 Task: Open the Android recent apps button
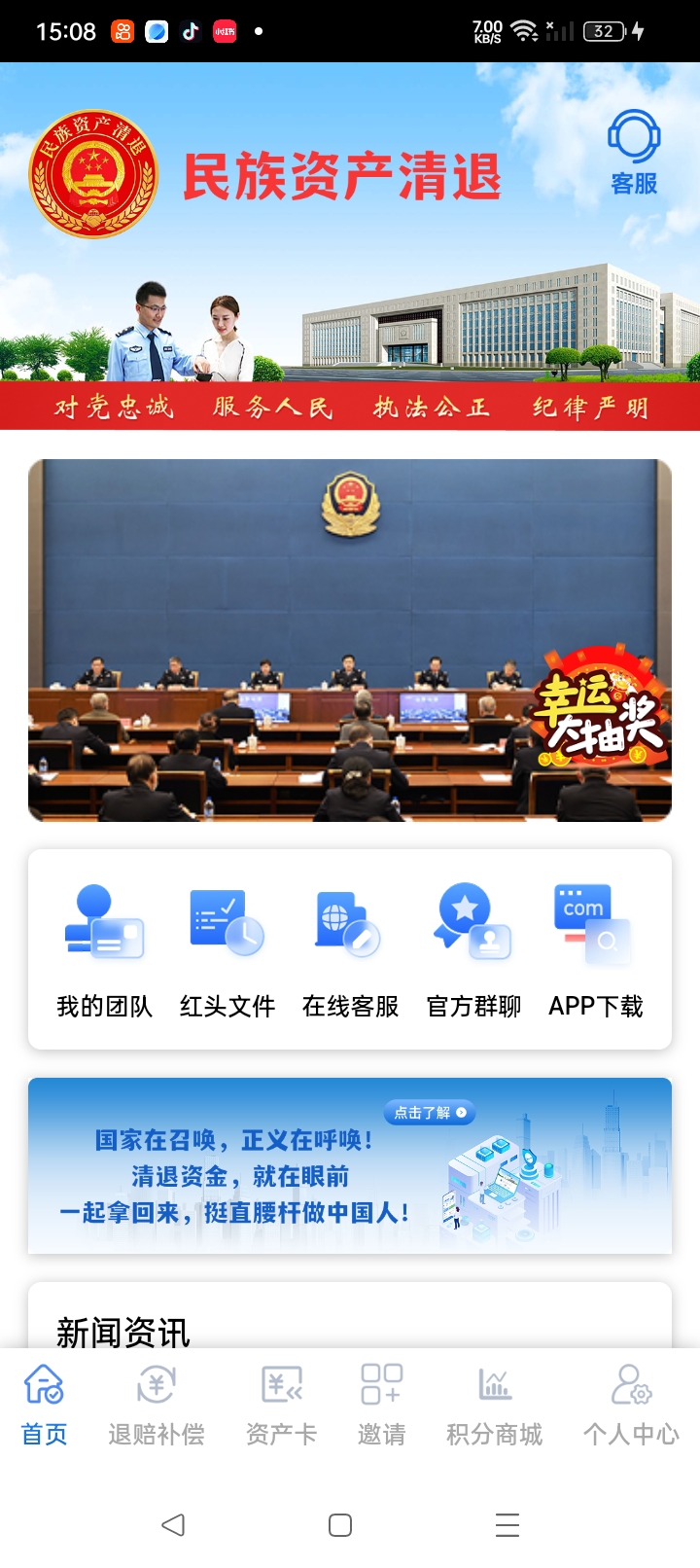point(507,1525)
